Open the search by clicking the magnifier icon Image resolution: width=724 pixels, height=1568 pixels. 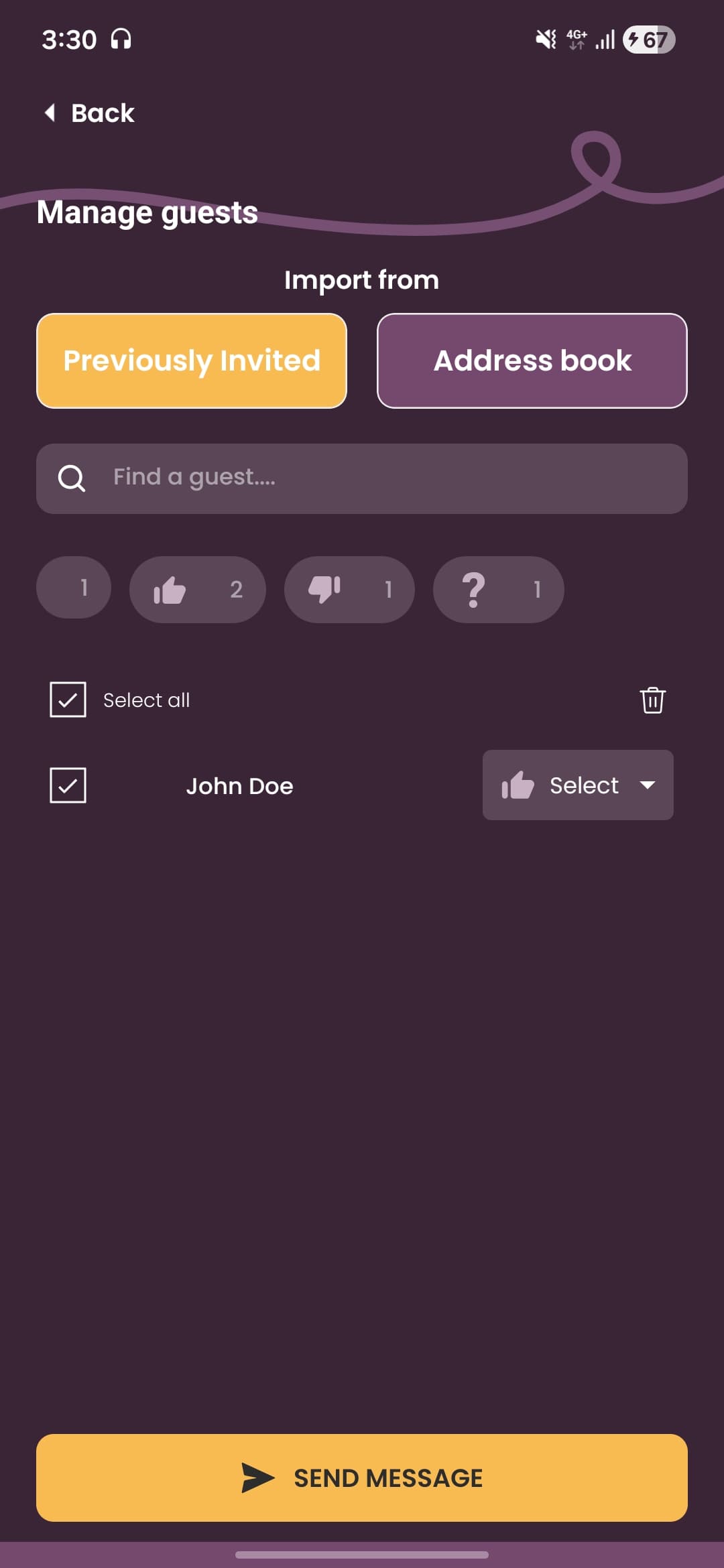[x=72, y=477]
